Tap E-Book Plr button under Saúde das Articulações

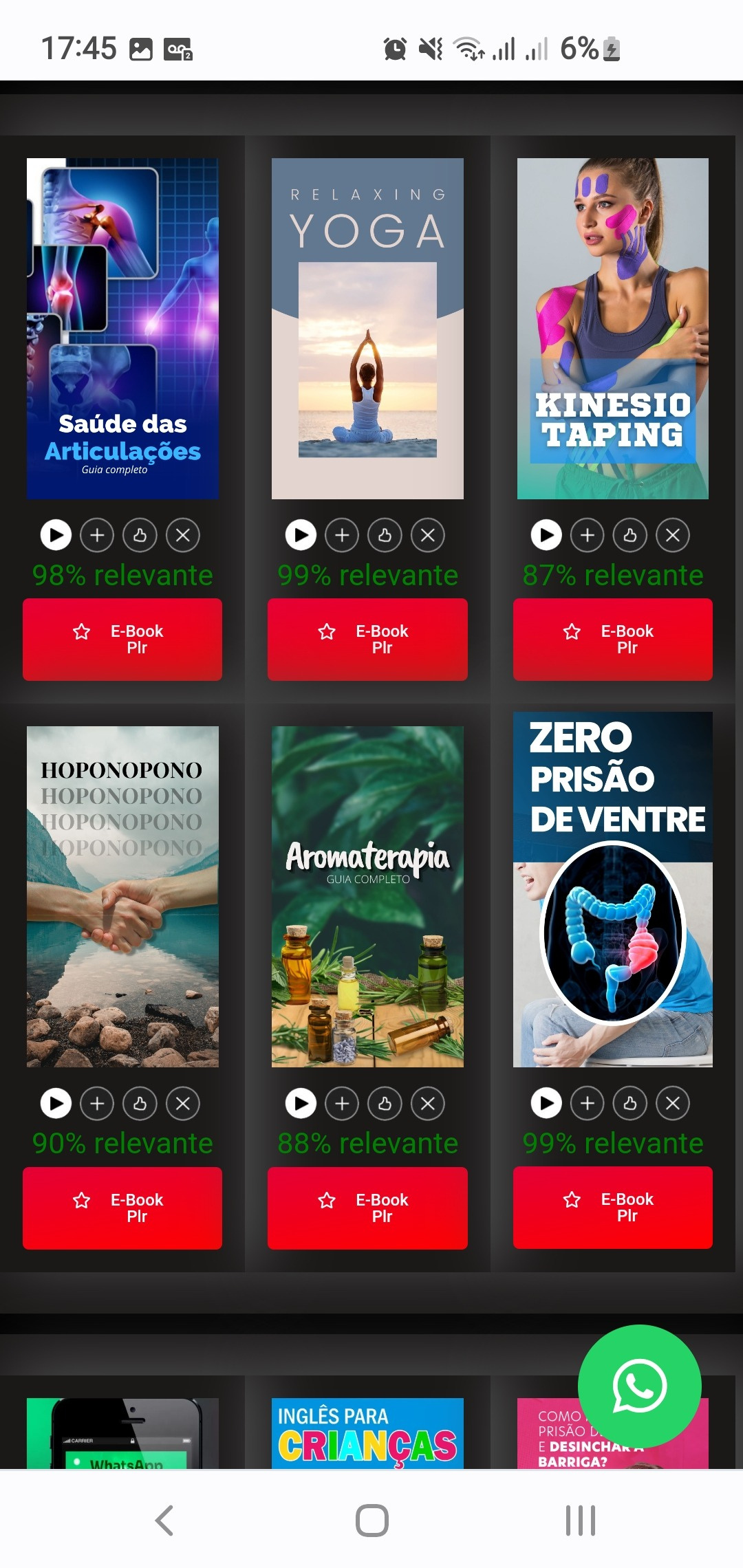122,639
